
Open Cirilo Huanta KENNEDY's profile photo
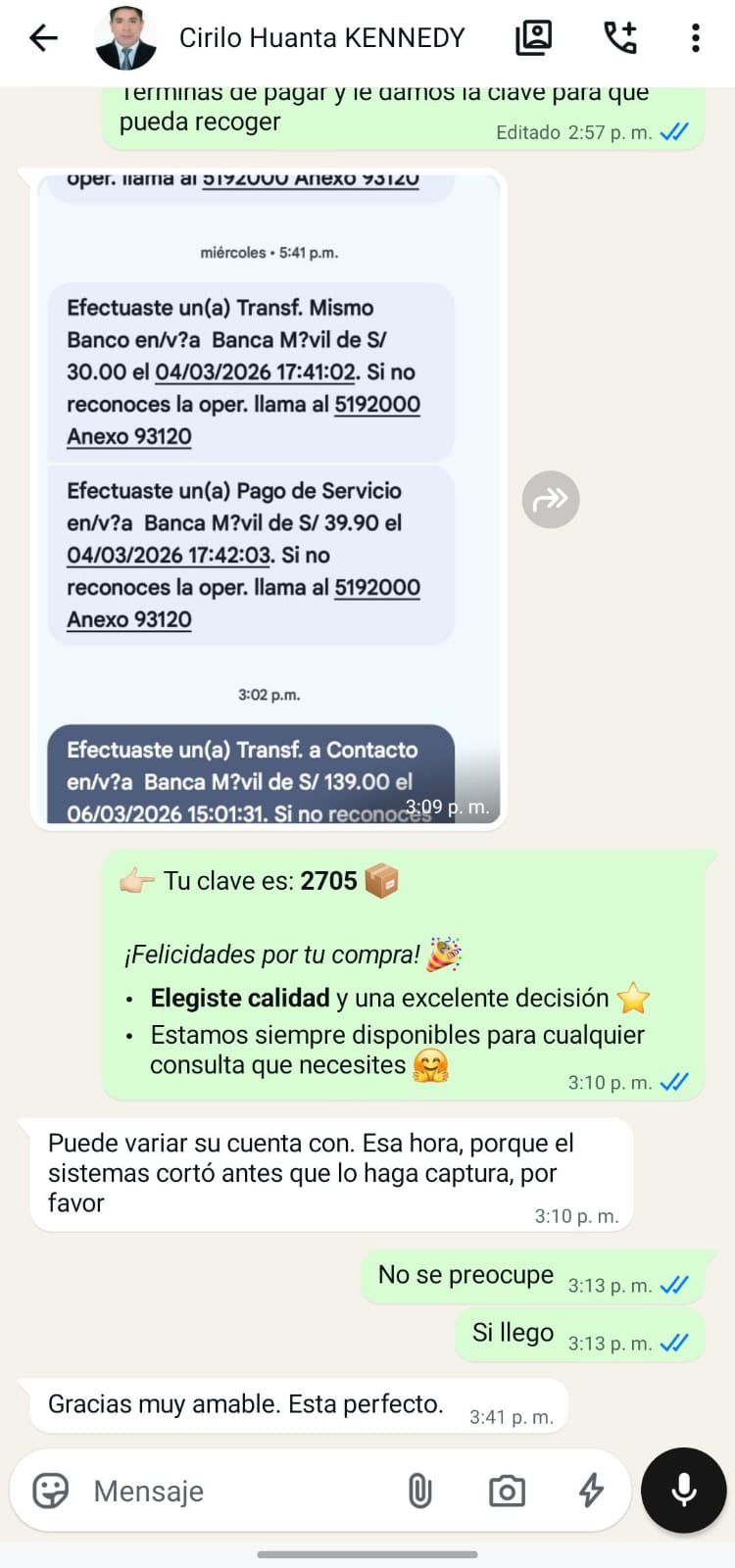coord(125,39)
